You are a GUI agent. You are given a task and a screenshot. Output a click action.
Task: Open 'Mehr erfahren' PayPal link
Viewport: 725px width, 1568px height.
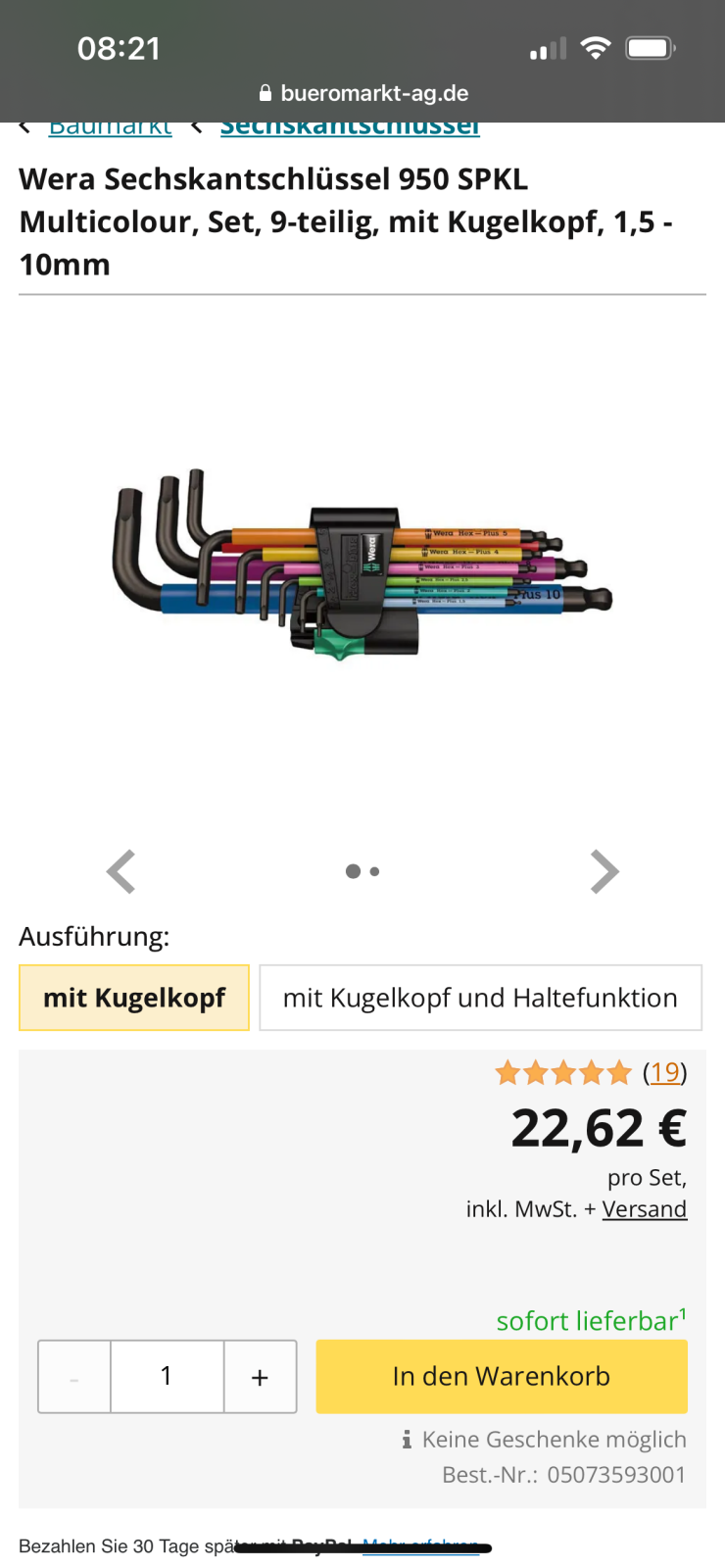[x=421, y=1545]
